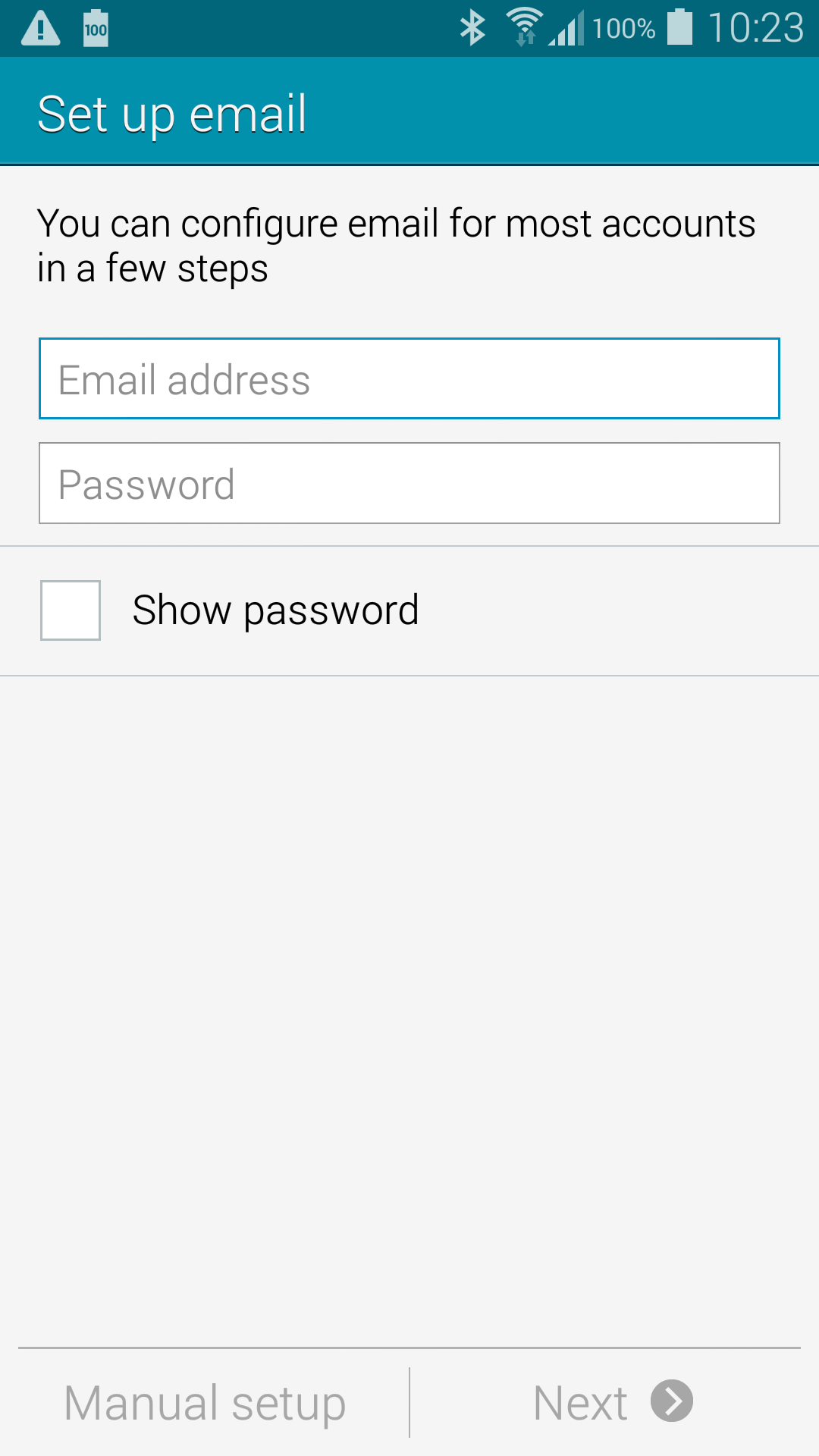
Task: Tap the Next button
Action: [x=613, y=1402]
